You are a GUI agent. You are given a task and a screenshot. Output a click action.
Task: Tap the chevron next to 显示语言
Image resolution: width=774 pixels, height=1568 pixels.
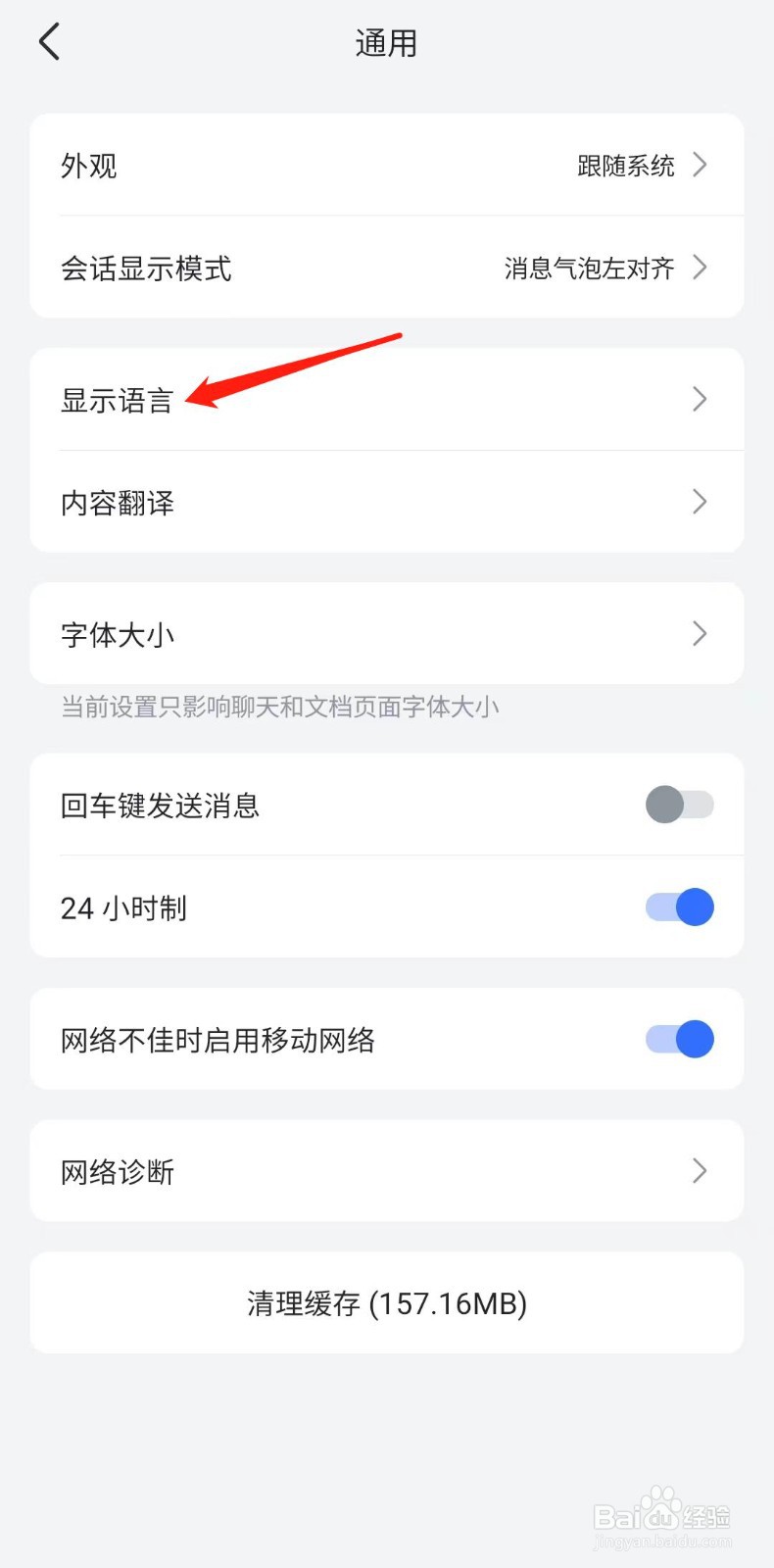(x=700, y=399)
